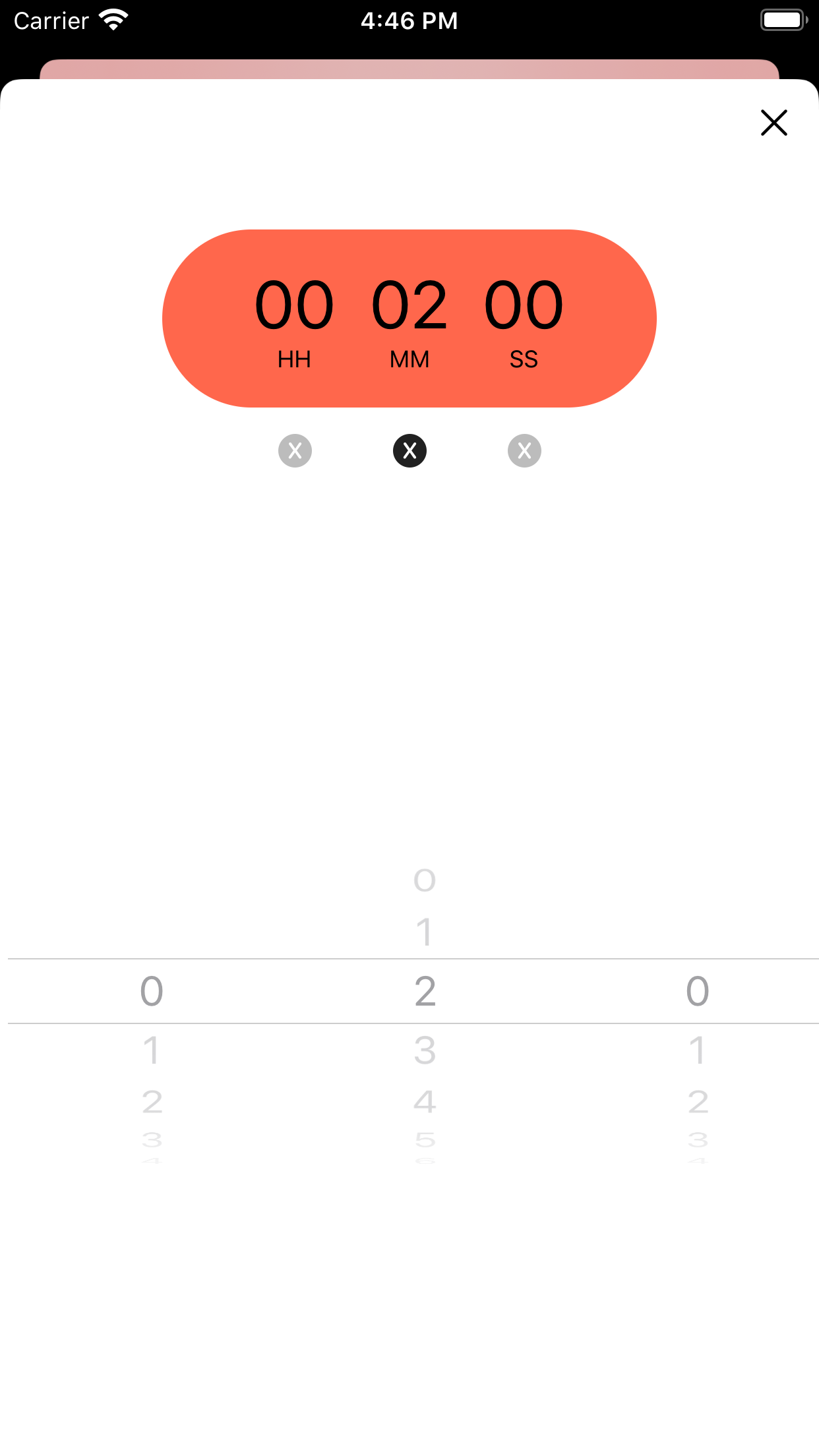Select the SS seconds field in timer display
Image resolution: width=819 pixels, height=1456 pixels.
click(524, 359)
